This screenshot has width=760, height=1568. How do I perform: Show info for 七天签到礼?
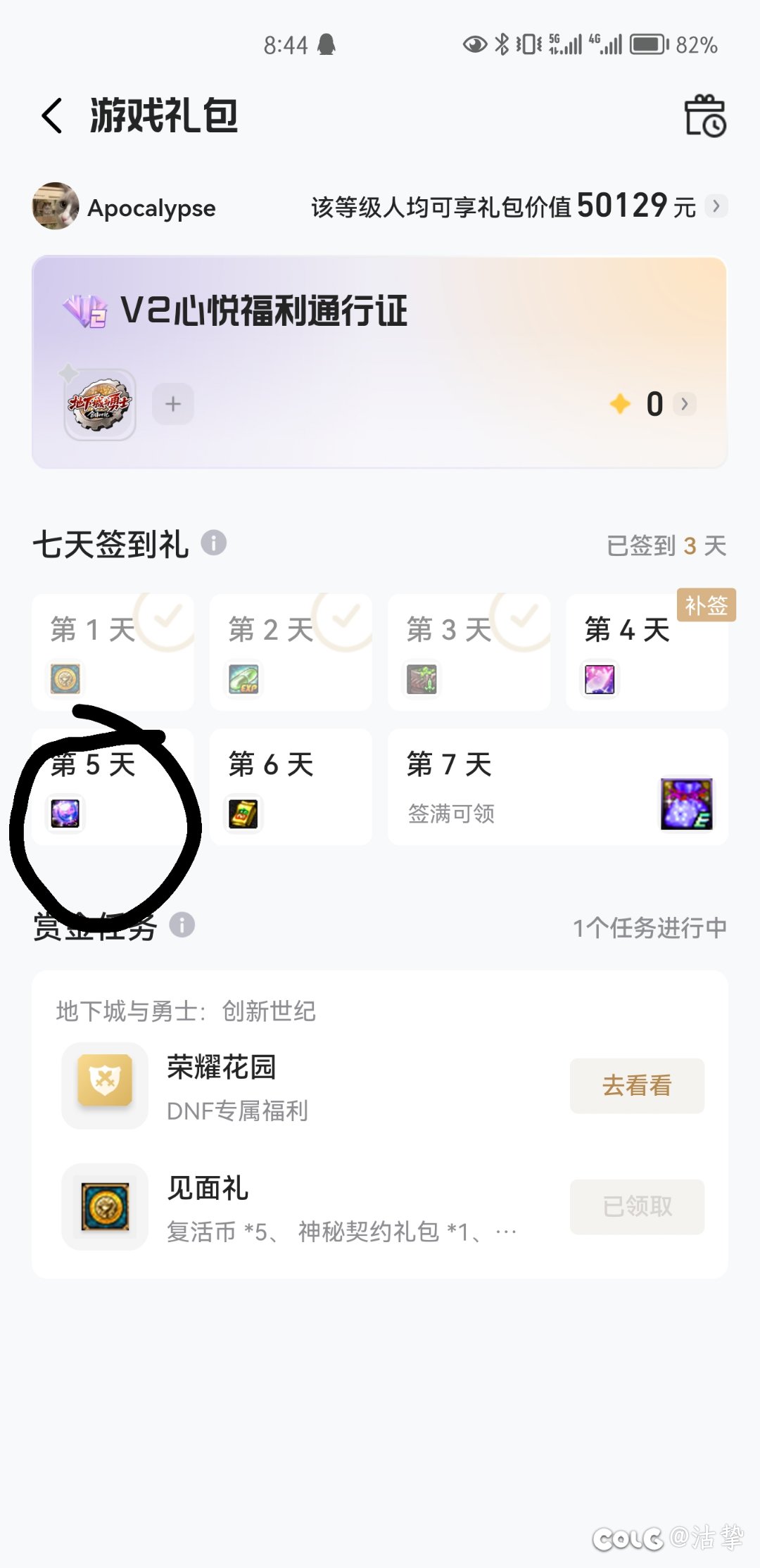tap(214, 543)
